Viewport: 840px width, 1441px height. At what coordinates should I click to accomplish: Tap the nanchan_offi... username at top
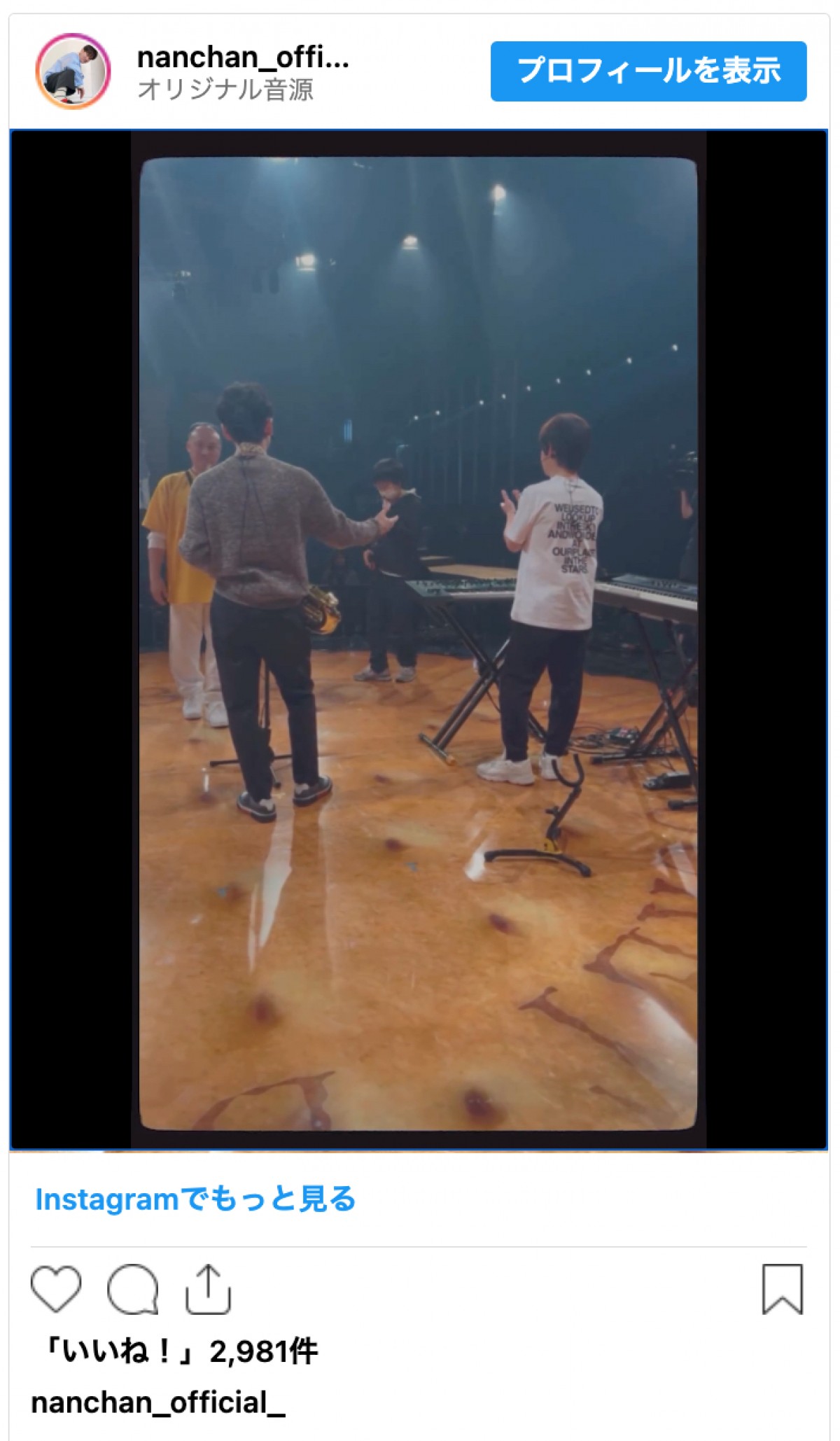pyautogui.click(x=242, y=57)
